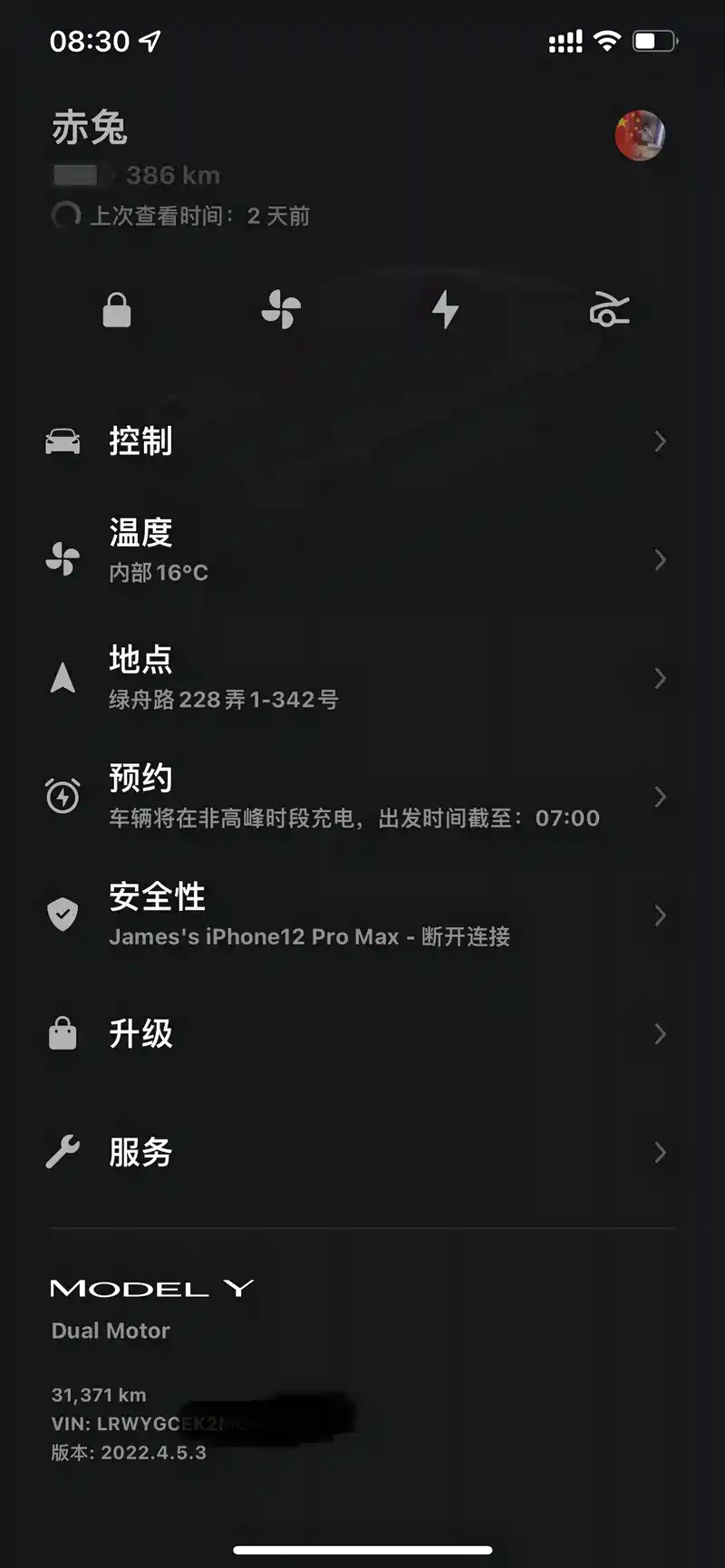Viewport: 725px width, 1568px height.
Task: Tap the charging bolt quick-action icon
Action: click(445, 310)
